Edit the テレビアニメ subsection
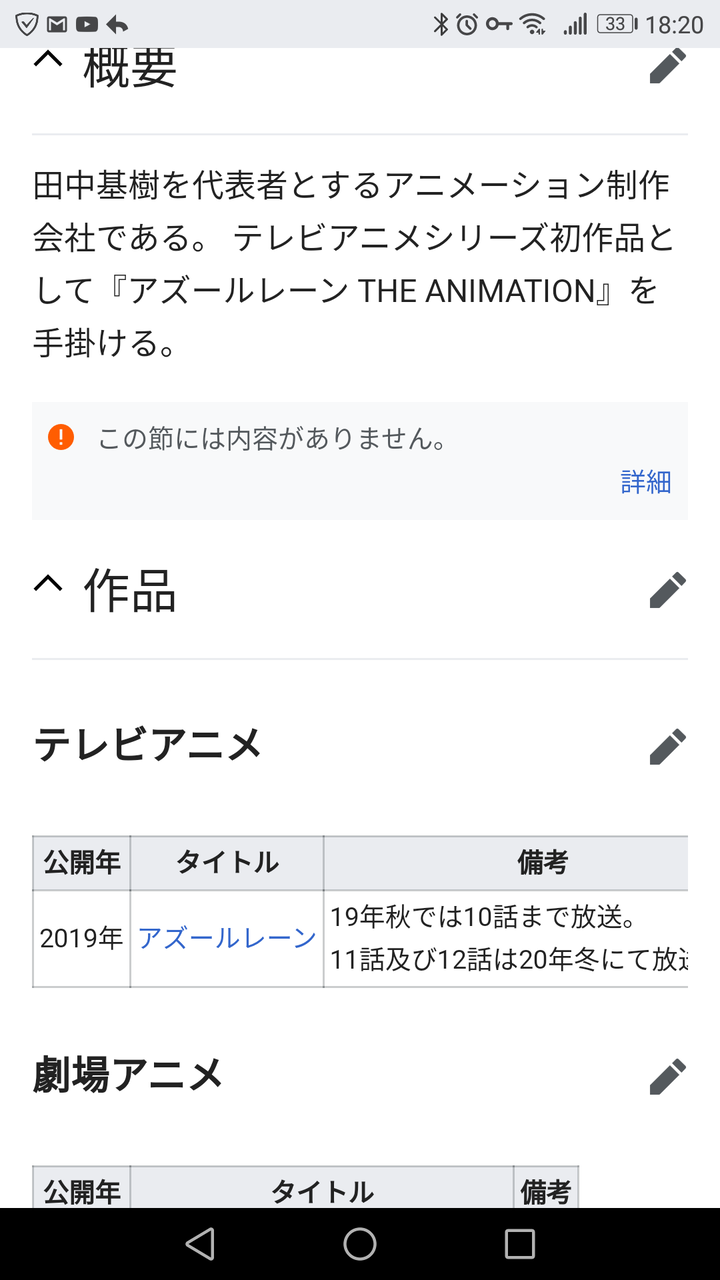 667,746
